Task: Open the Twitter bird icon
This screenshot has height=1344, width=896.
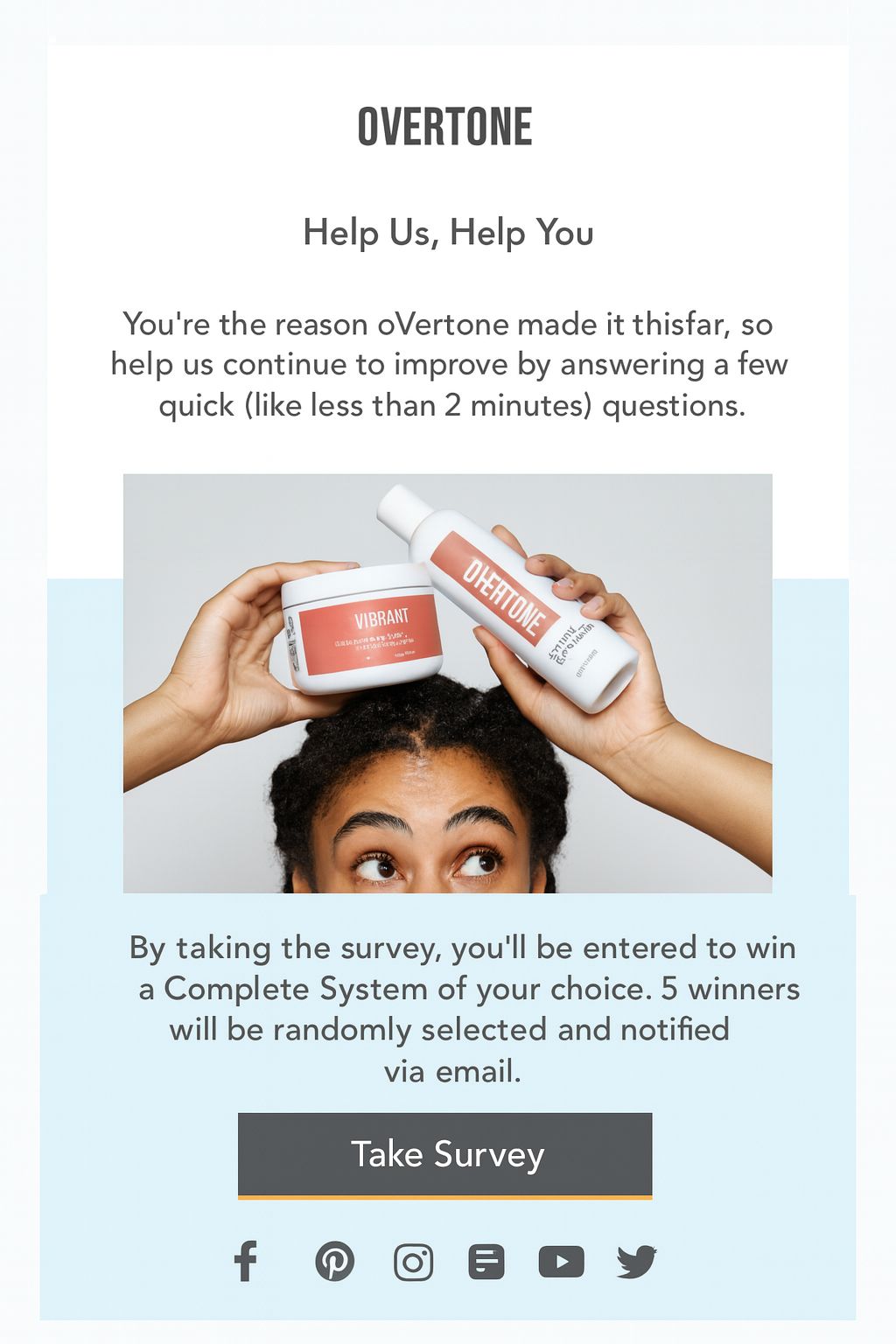Action: tap(636, 1262)
